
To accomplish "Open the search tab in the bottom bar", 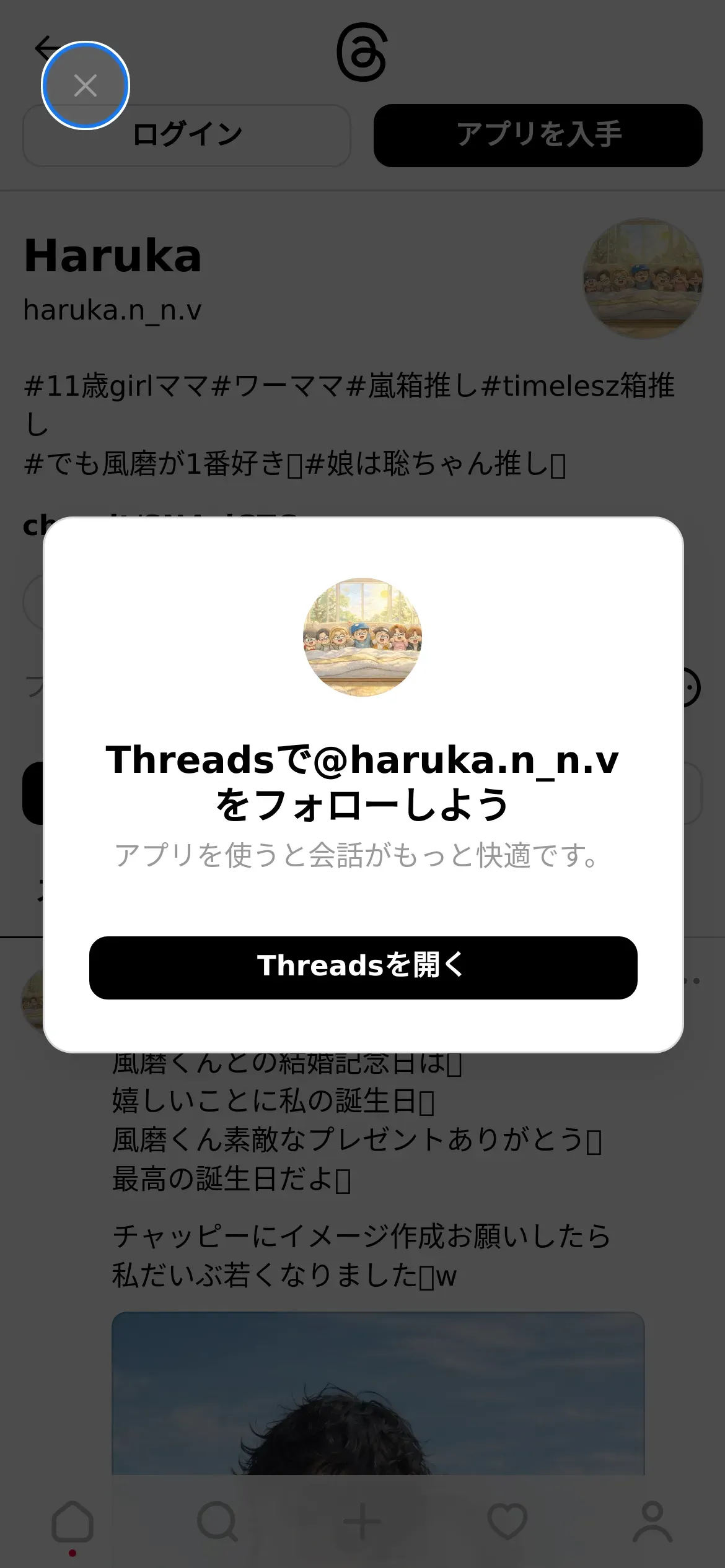I will [x=217, y=1521].
